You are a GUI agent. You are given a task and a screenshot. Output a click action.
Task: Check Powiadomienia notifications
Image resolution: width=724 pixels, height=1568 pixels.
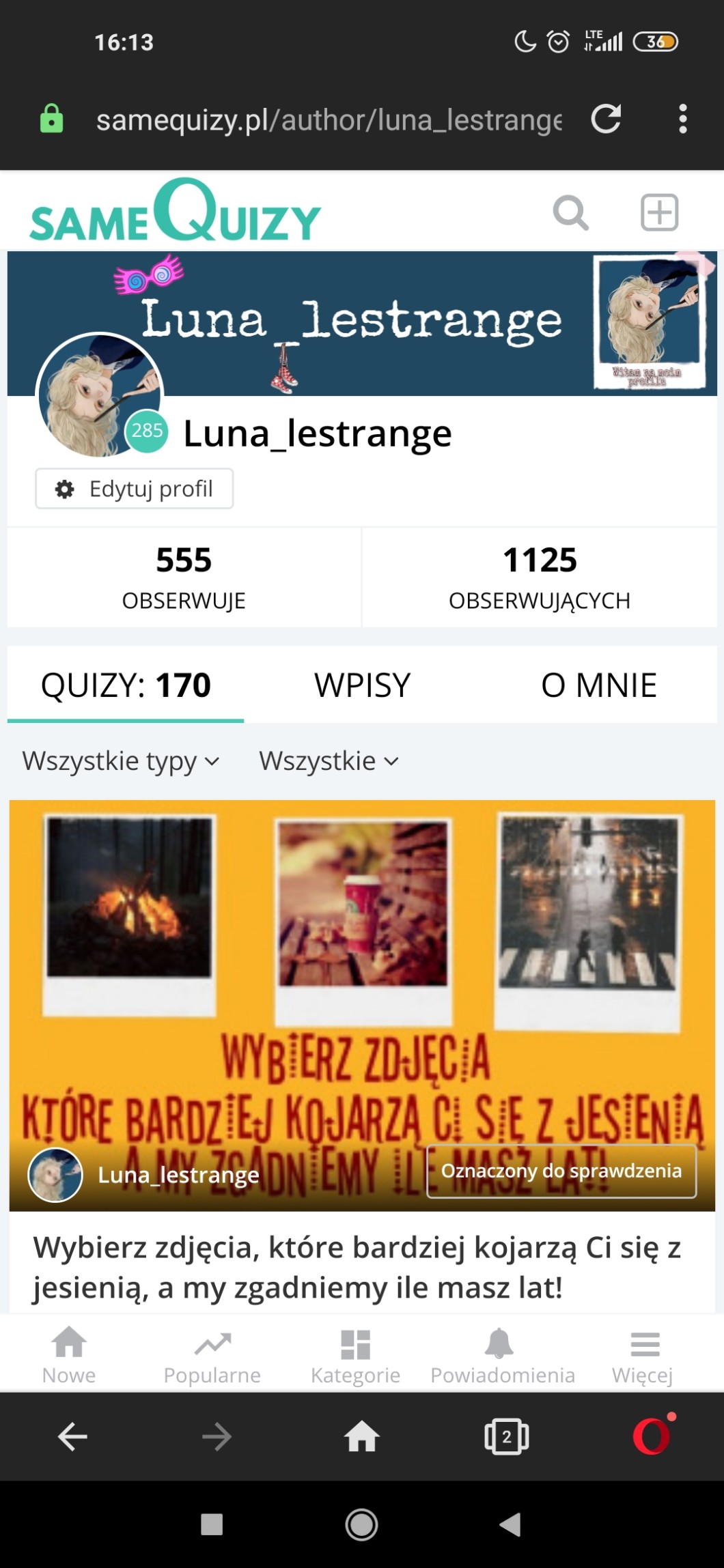502,1356
